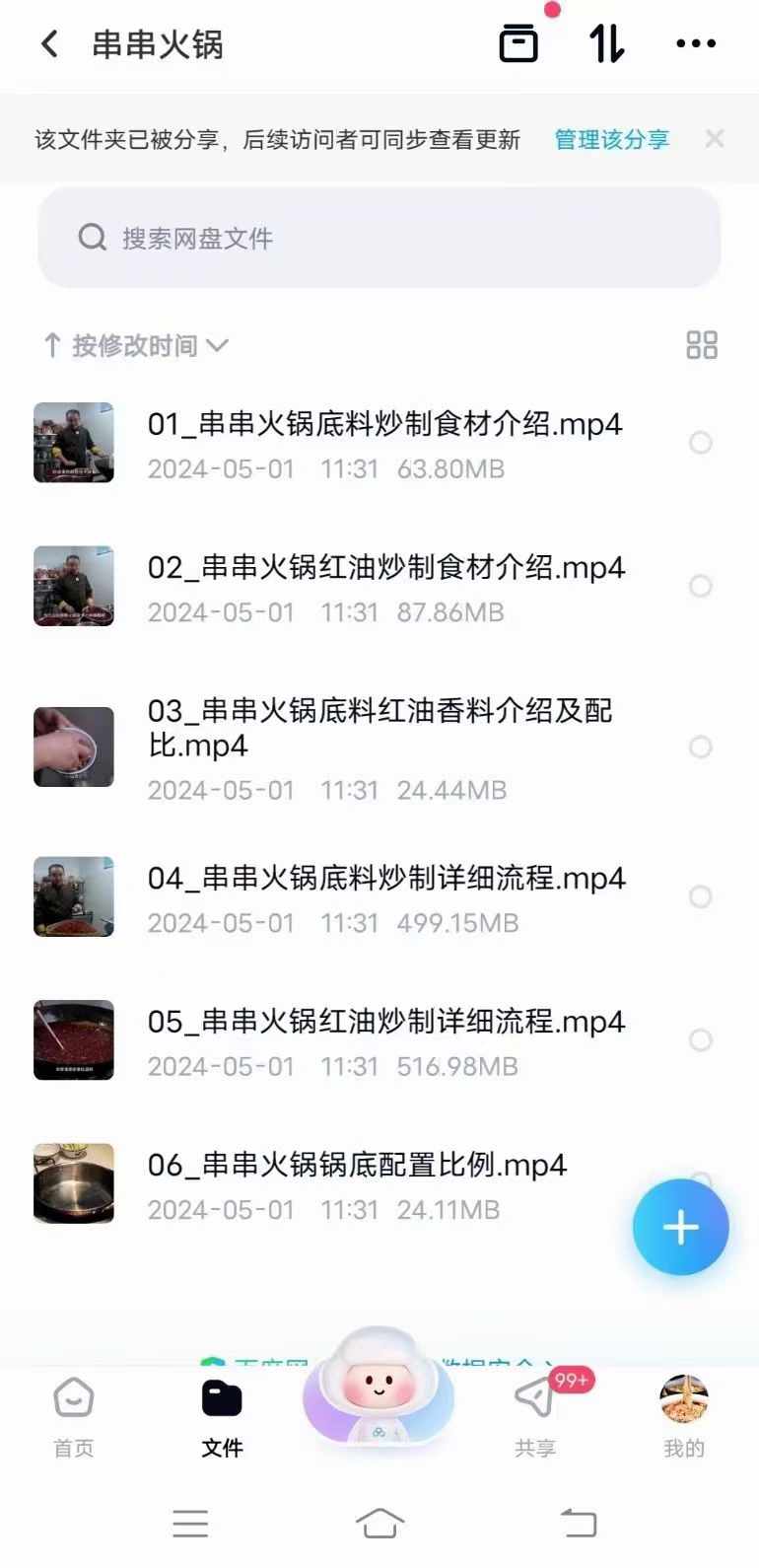The height and width of the screenshot is (1568, 759).
Task: Open the three-dot more options menu
Action: [695, 43]
